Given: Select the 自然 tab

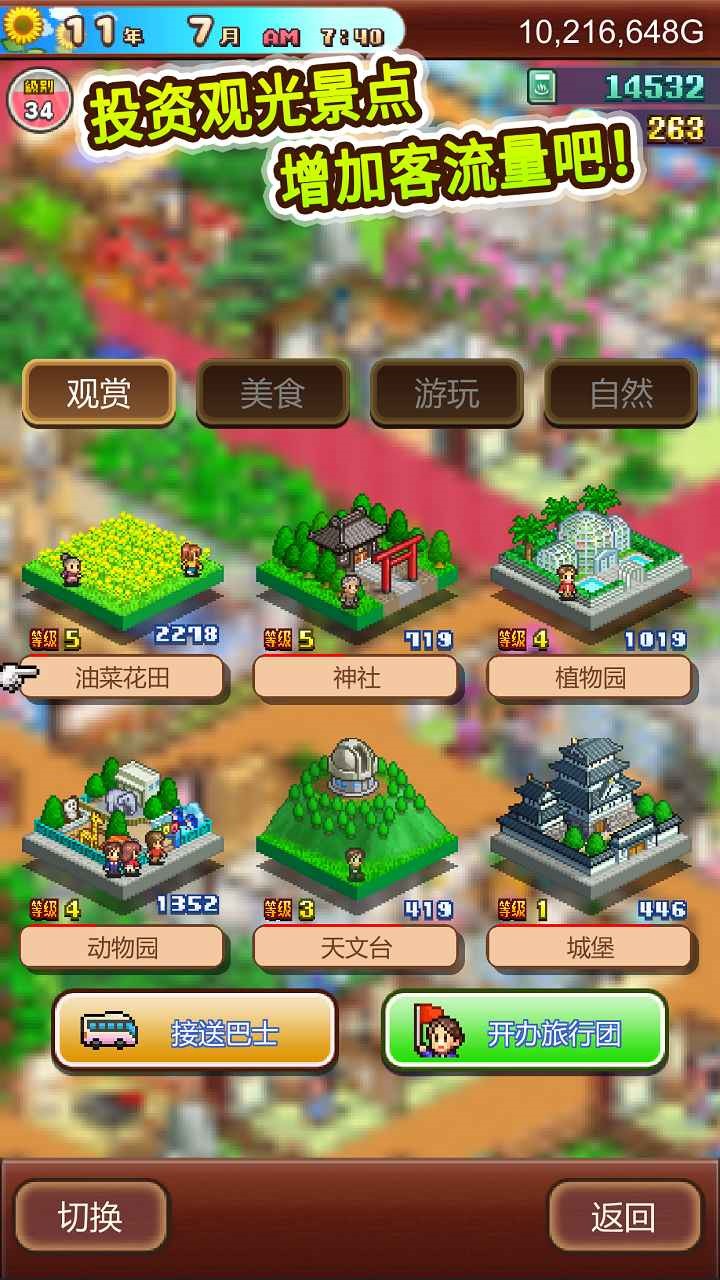Looking at the screenshot, I should (x=620, y=393).
